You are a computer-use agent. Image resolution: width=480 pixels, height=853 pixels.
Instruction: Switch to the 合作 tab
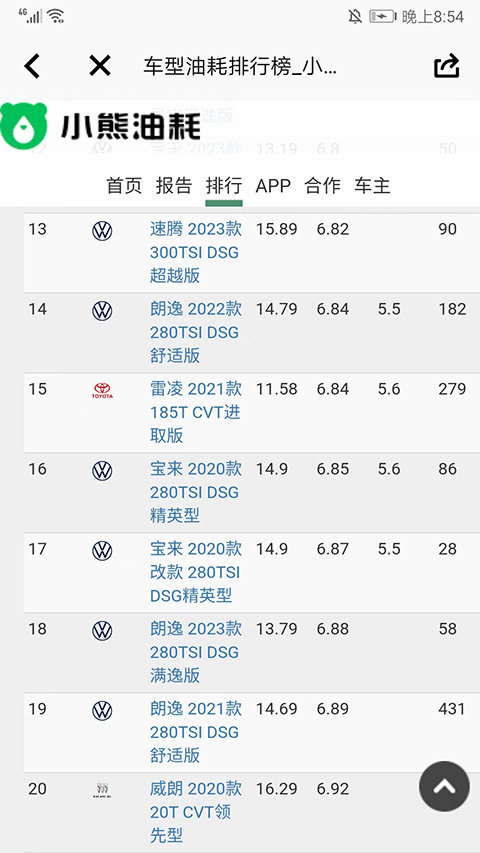[x=323, y=186]
